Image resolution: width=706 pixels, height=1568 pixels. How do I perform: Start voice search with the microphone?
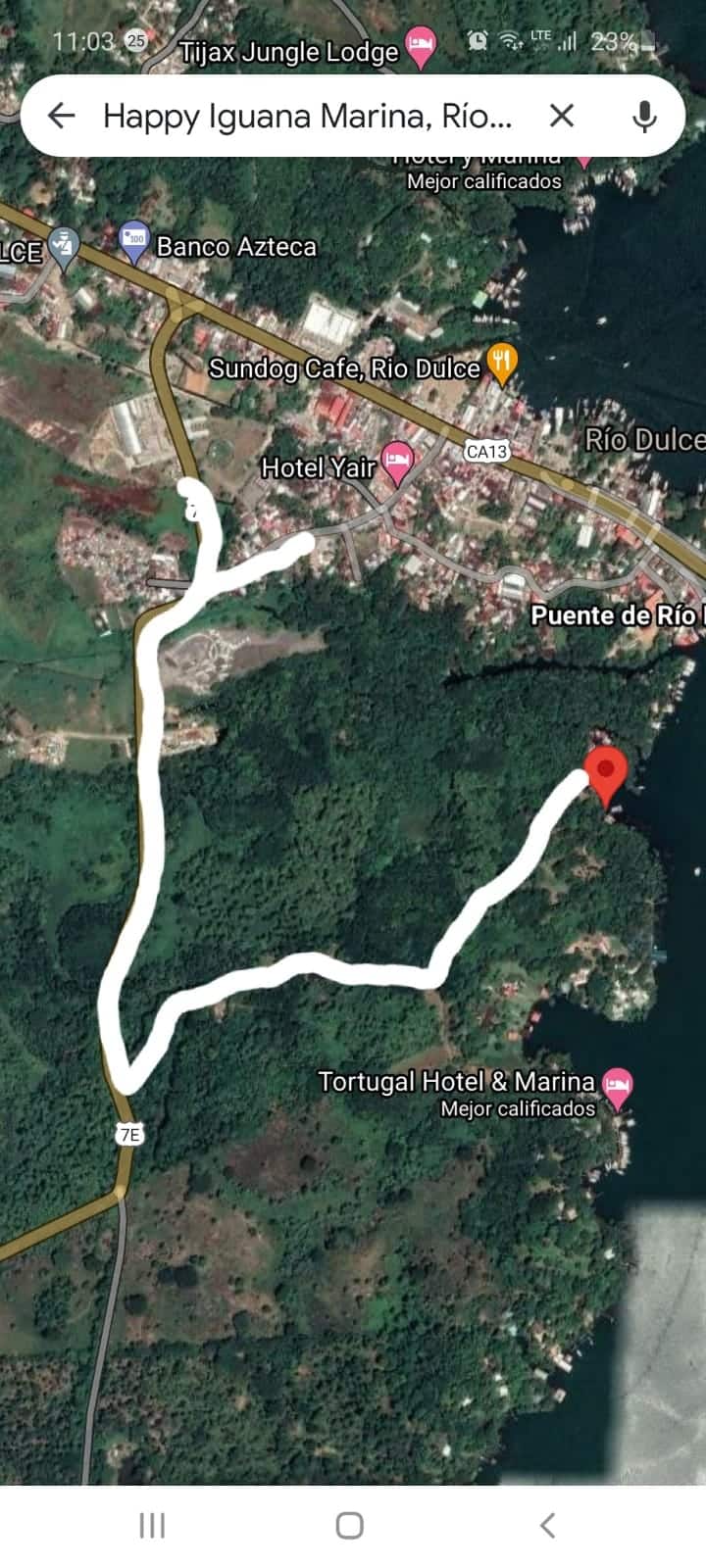click(643, 117)
